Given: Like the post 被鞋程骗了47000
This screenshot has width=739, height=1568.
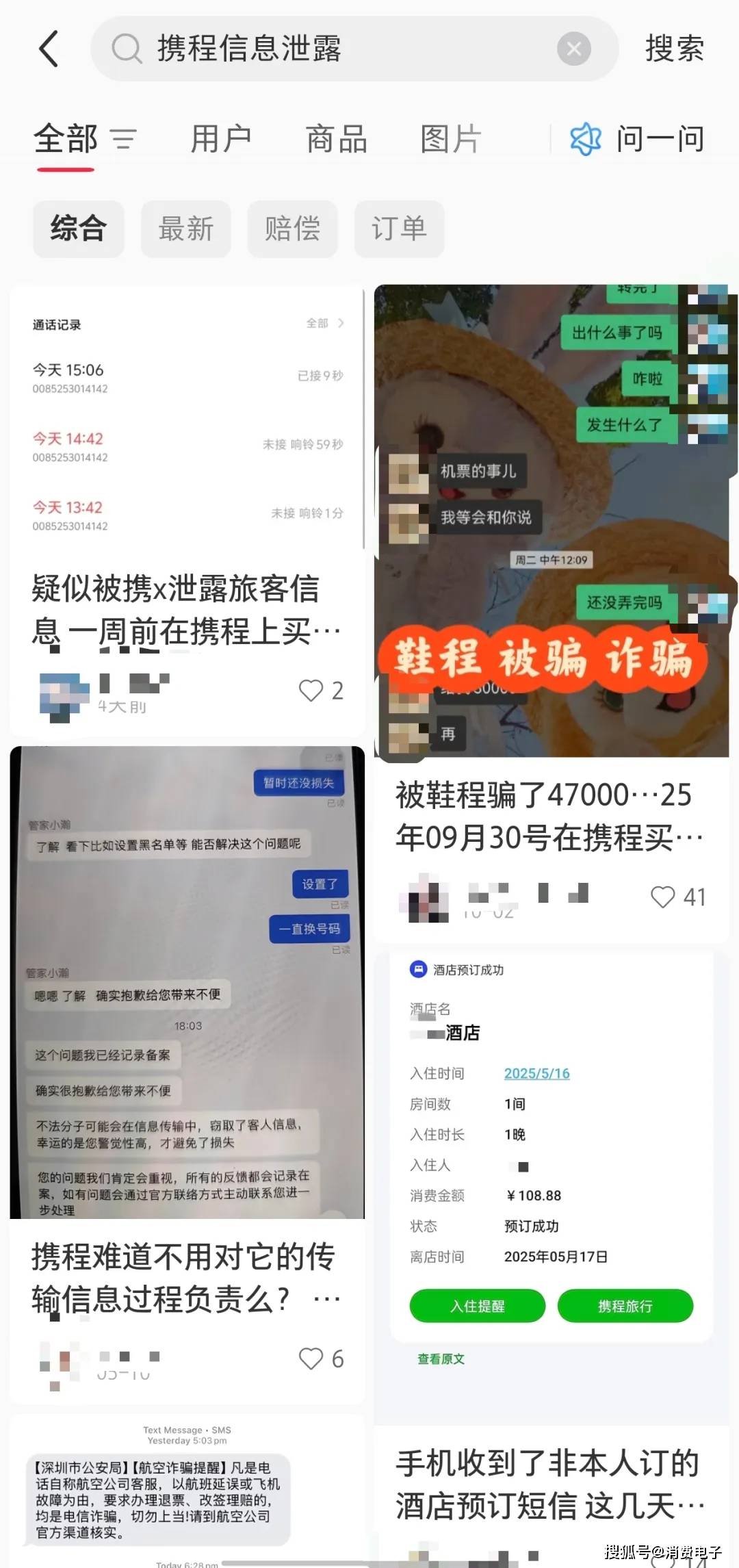Looking at the screenshot, I should tap(662, 897).
